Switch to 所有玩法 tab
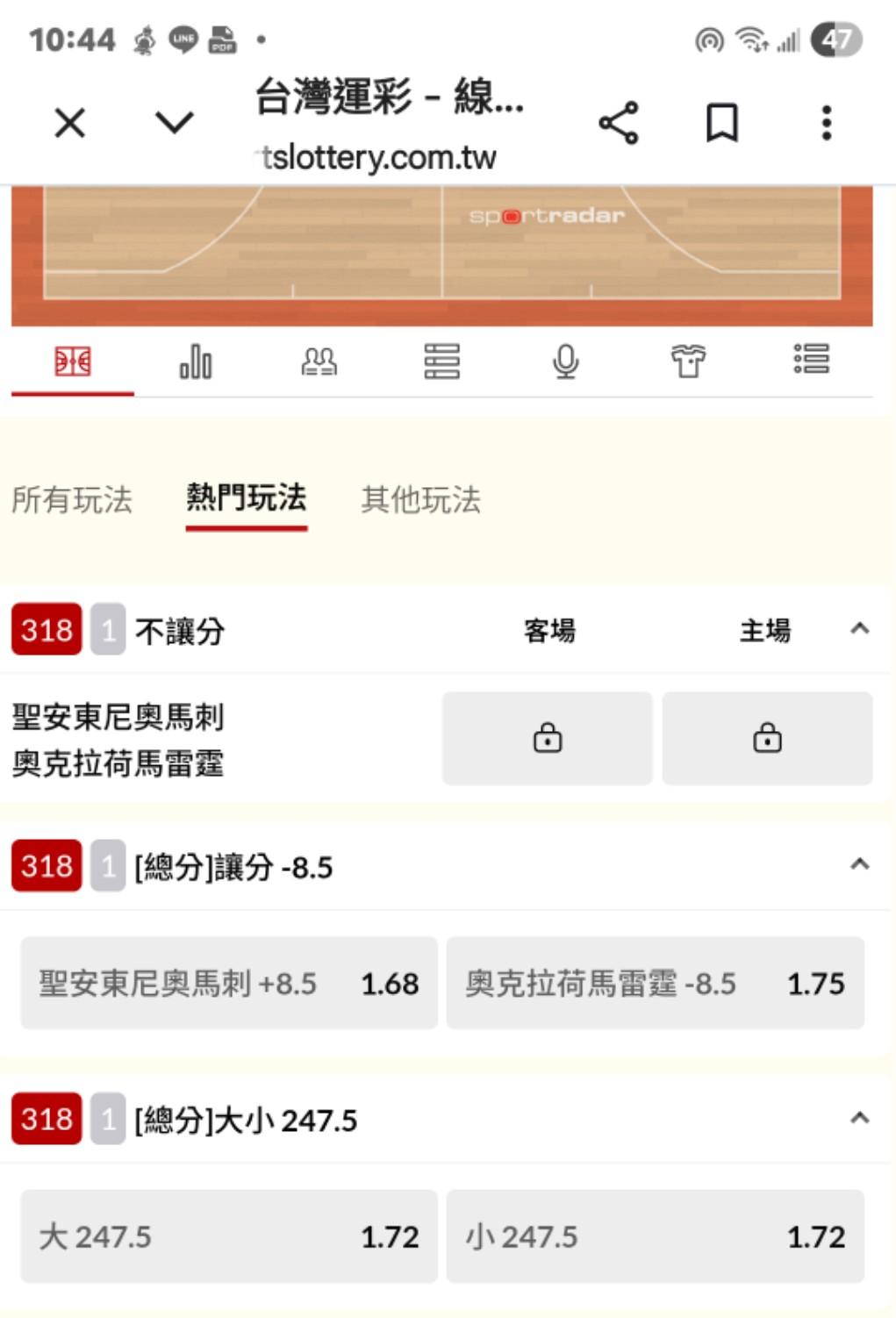This screenshot has width=896, height=1318. point(72,499)
